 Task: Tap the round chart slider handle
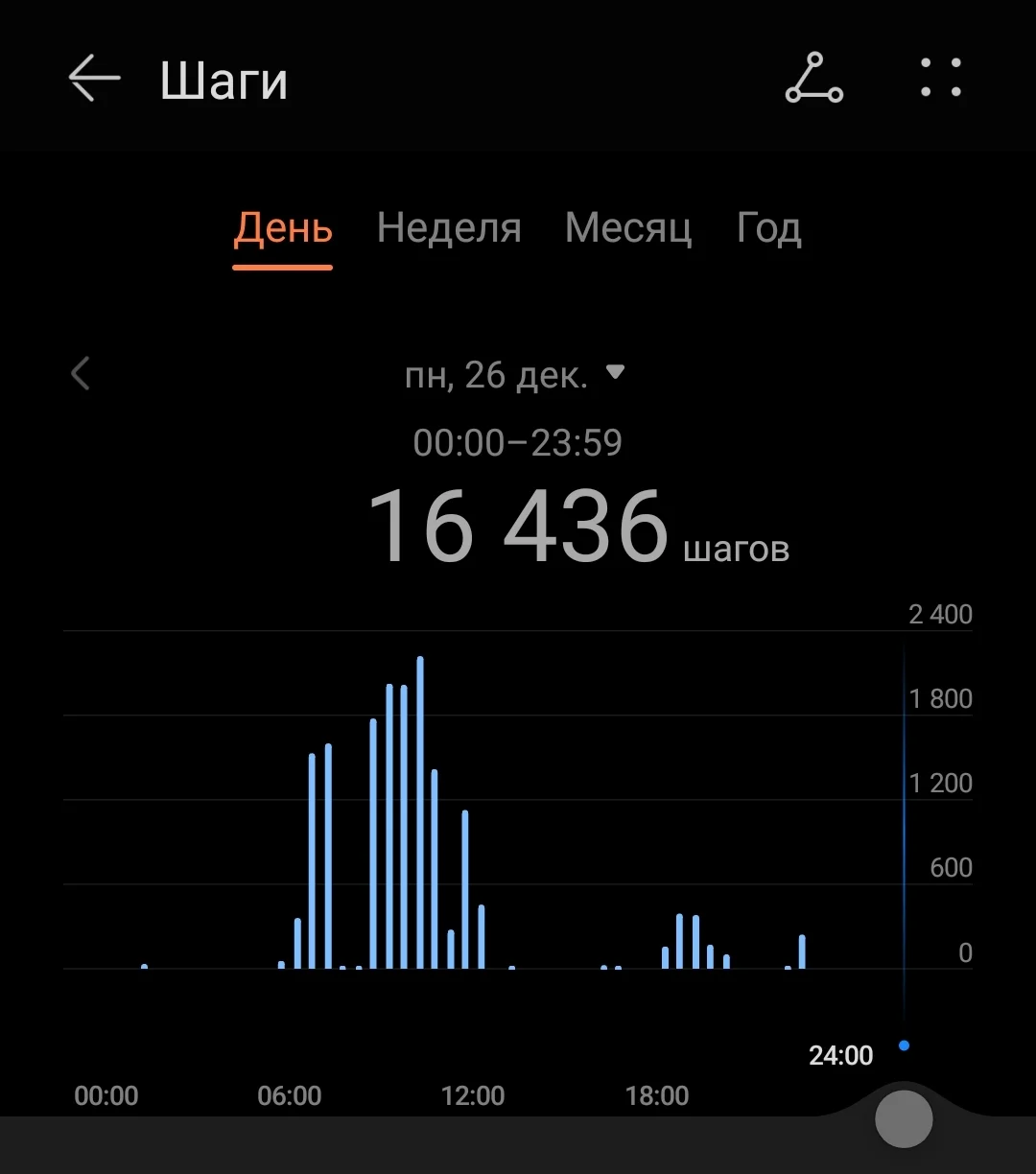904,1118
